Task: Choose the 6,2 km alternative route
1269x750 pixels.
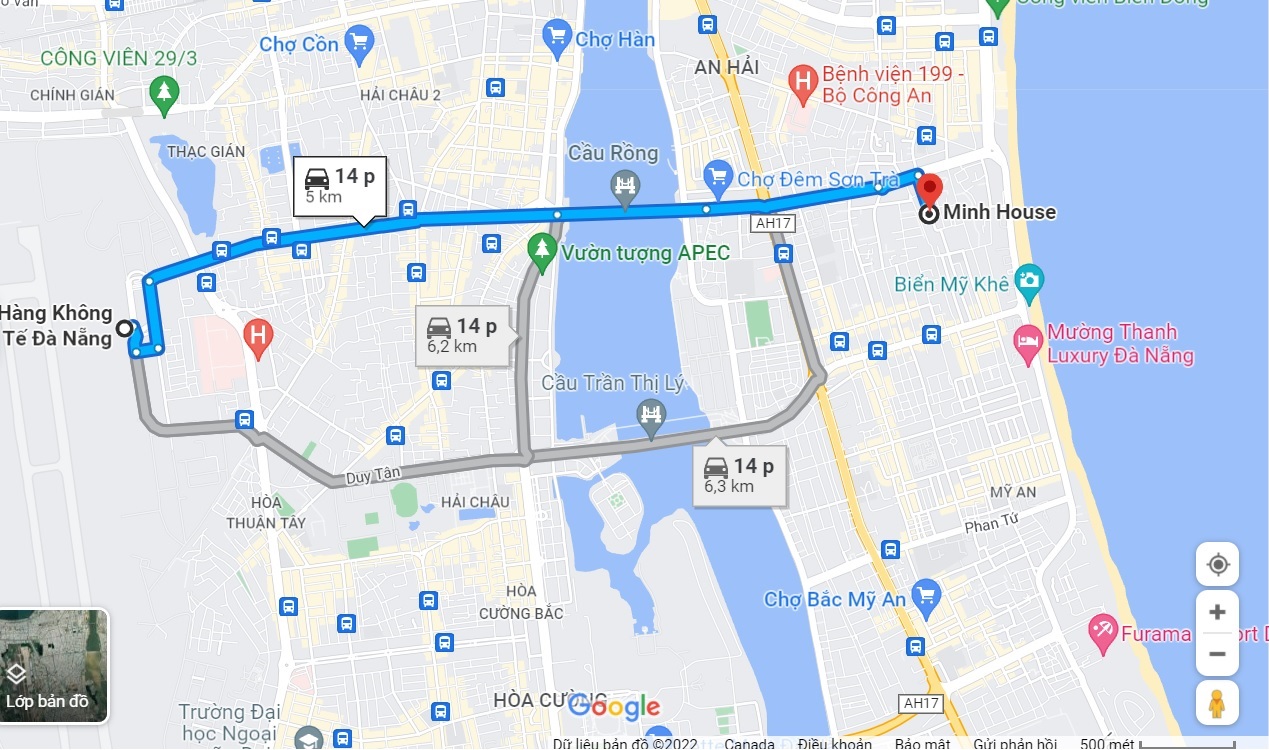Action: click(x=461, y=335)
